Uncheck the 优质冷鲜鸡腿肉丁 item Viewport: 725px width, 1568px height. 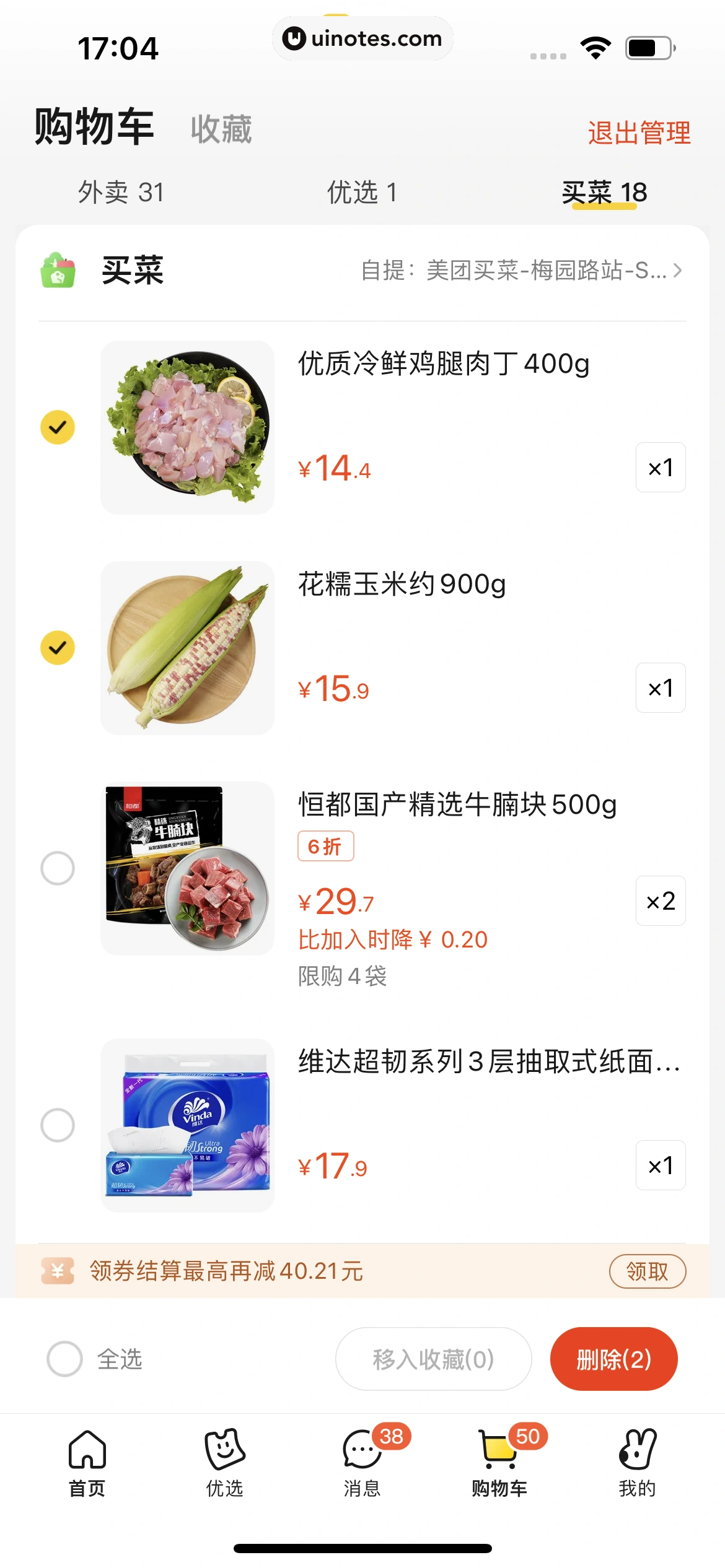click(x=58, y=426)
